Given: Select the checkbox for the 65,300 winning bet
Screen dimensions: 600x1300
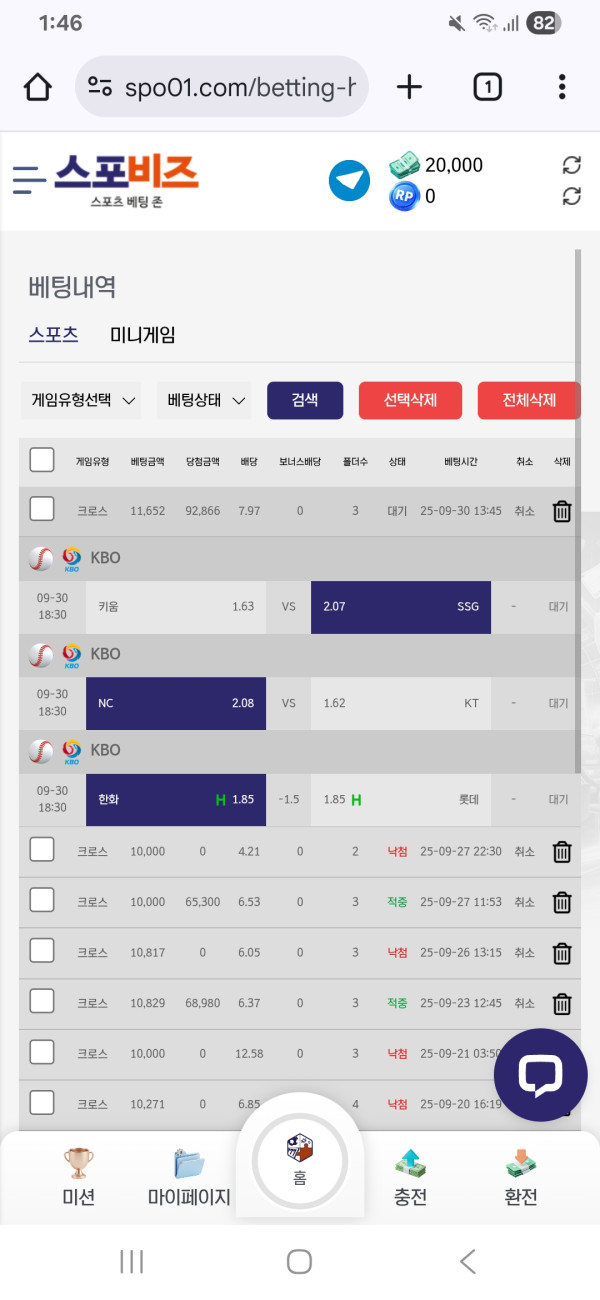Looking at the screenshot, I should 42,901.
